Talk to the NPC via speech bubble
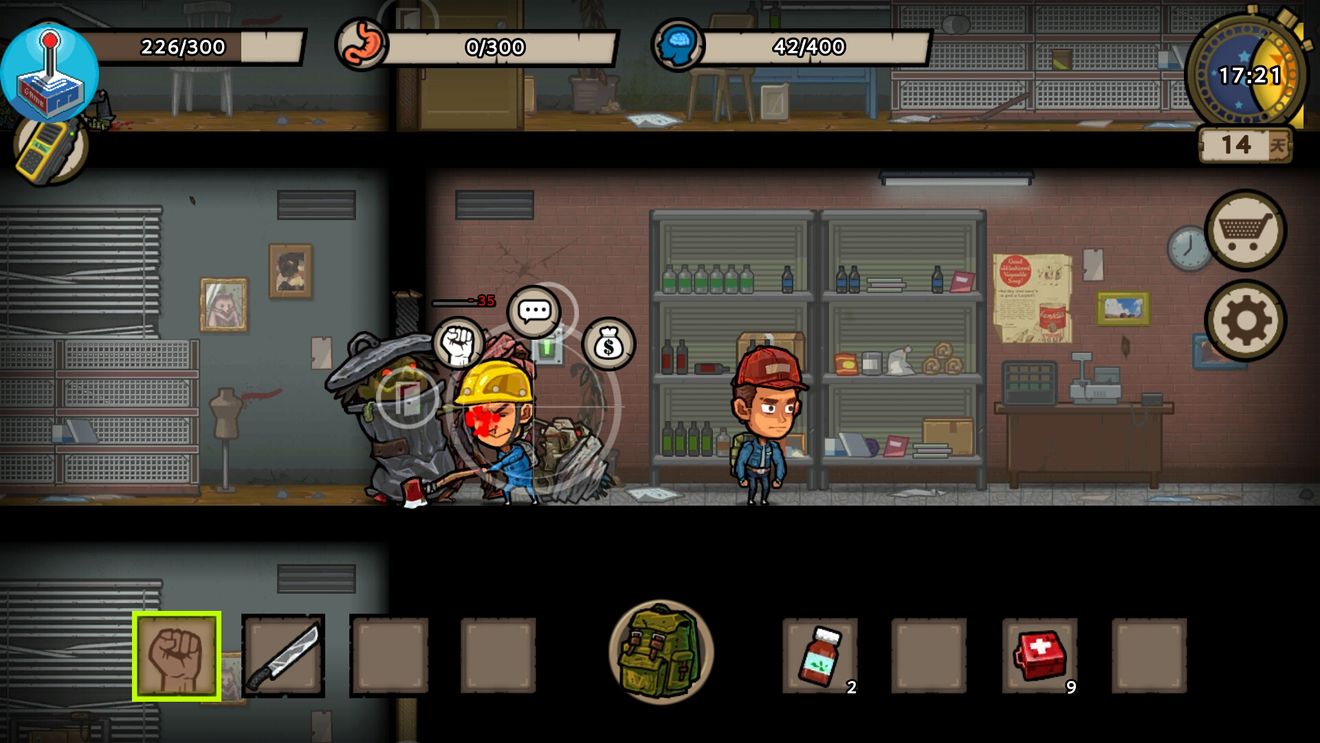Screen dimensions: 1320x743 tap(534, 311)
